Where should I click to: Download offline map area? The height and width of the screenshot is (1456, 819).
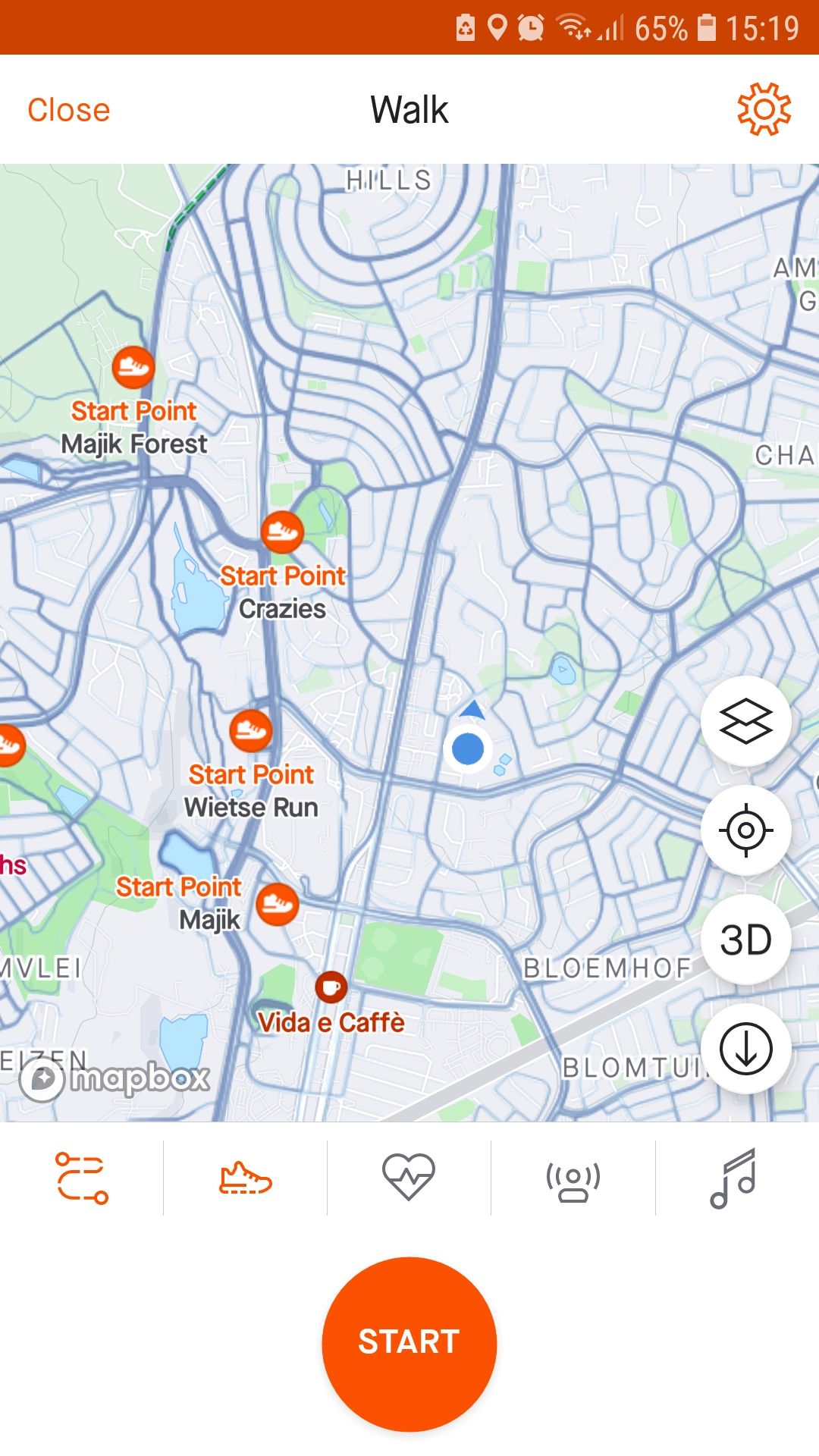pos(745,1049)
